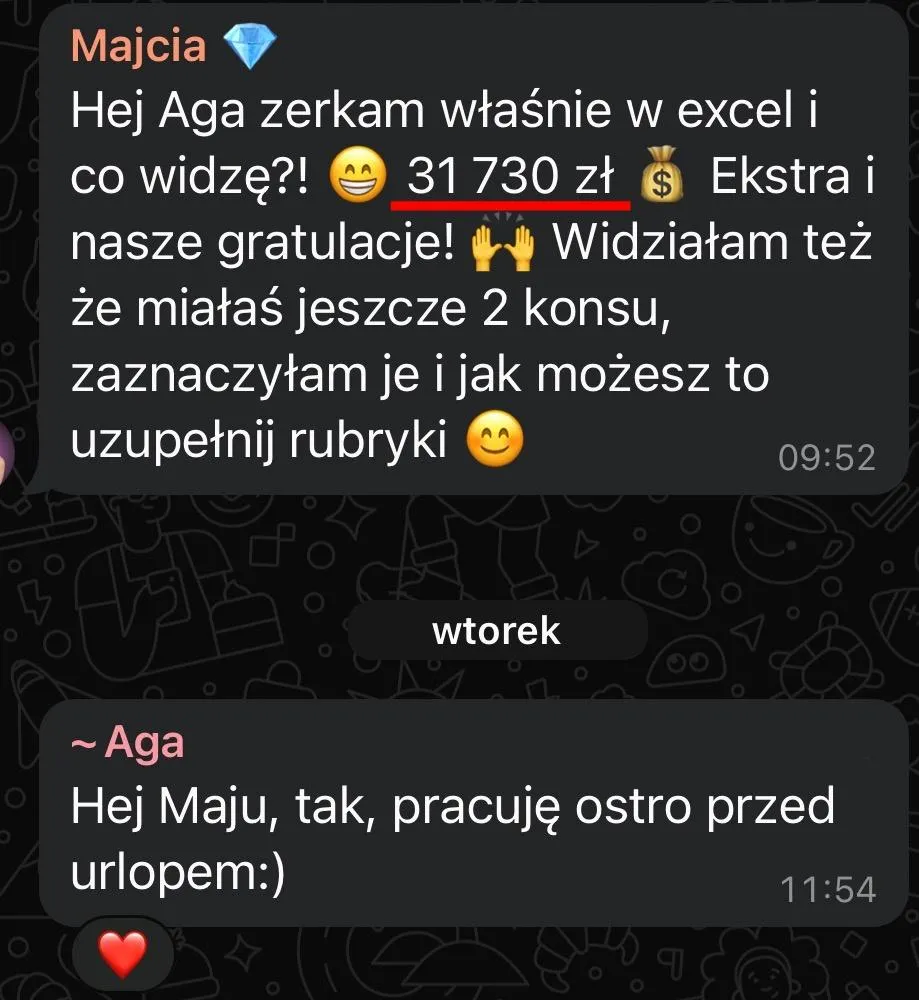The width and height of the screenshot is (919, 1000).
Task: Open the ~ Aga sender name
Action: pyautogui.click(x=128, y=742)
